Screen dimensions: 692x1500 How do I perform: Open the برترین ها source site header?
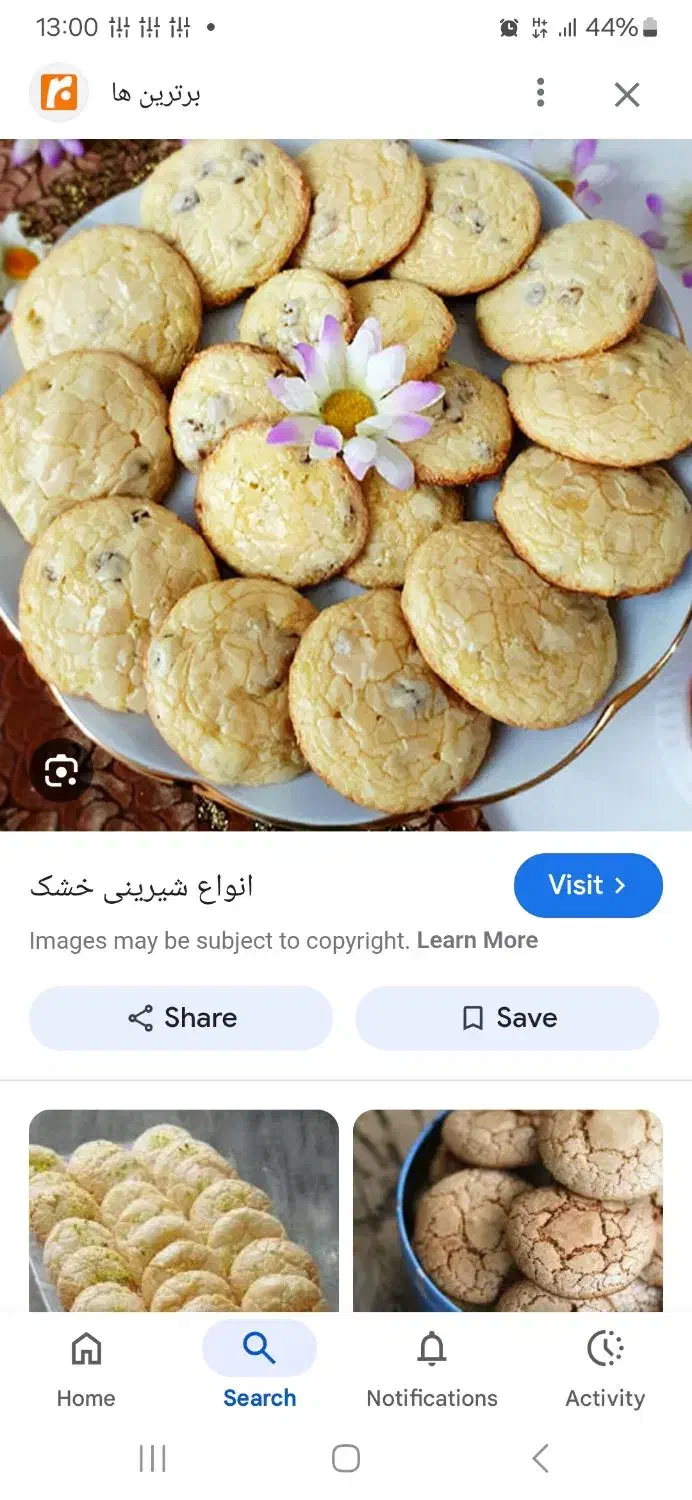click(155, 94)
